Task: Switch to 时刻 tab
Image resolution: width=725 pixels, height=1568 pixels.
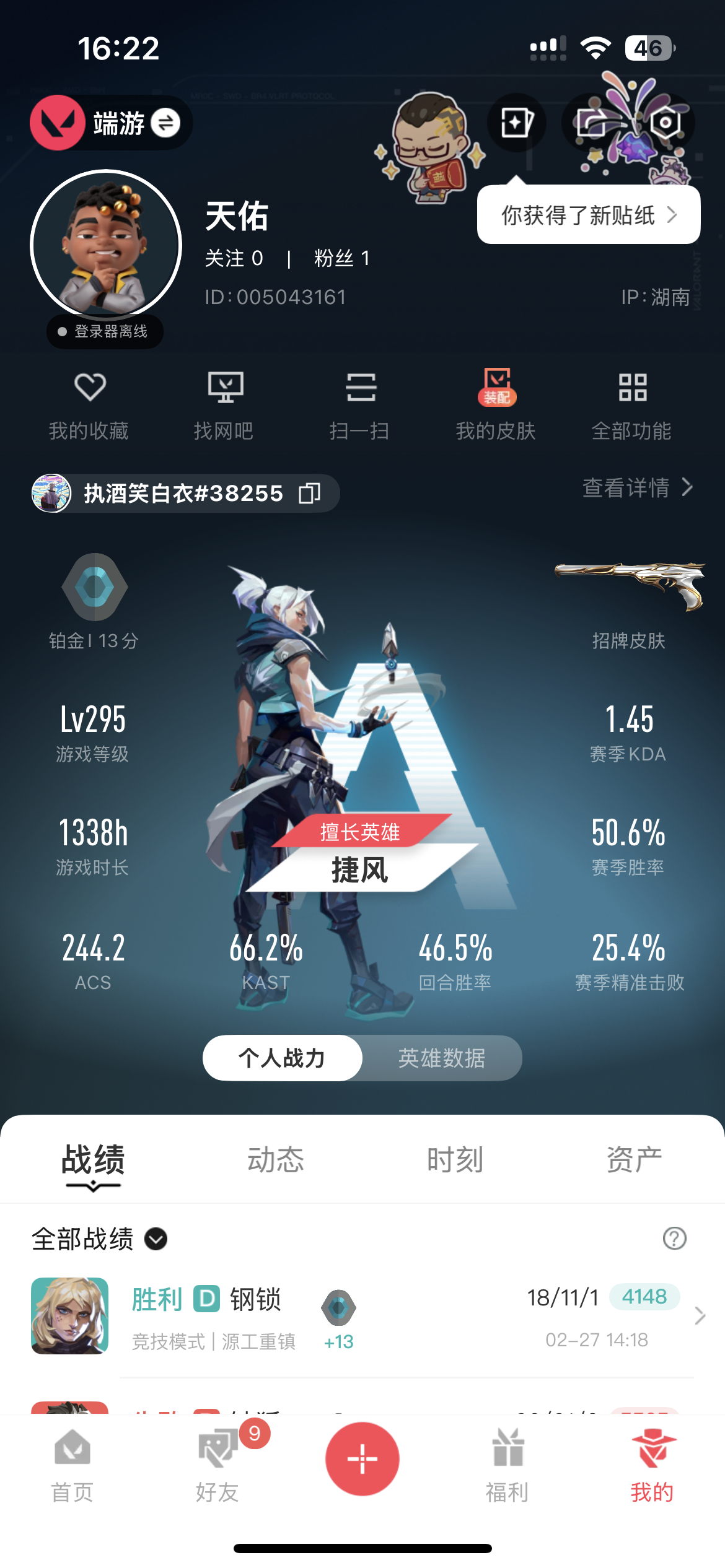Action: point(455,1160)
